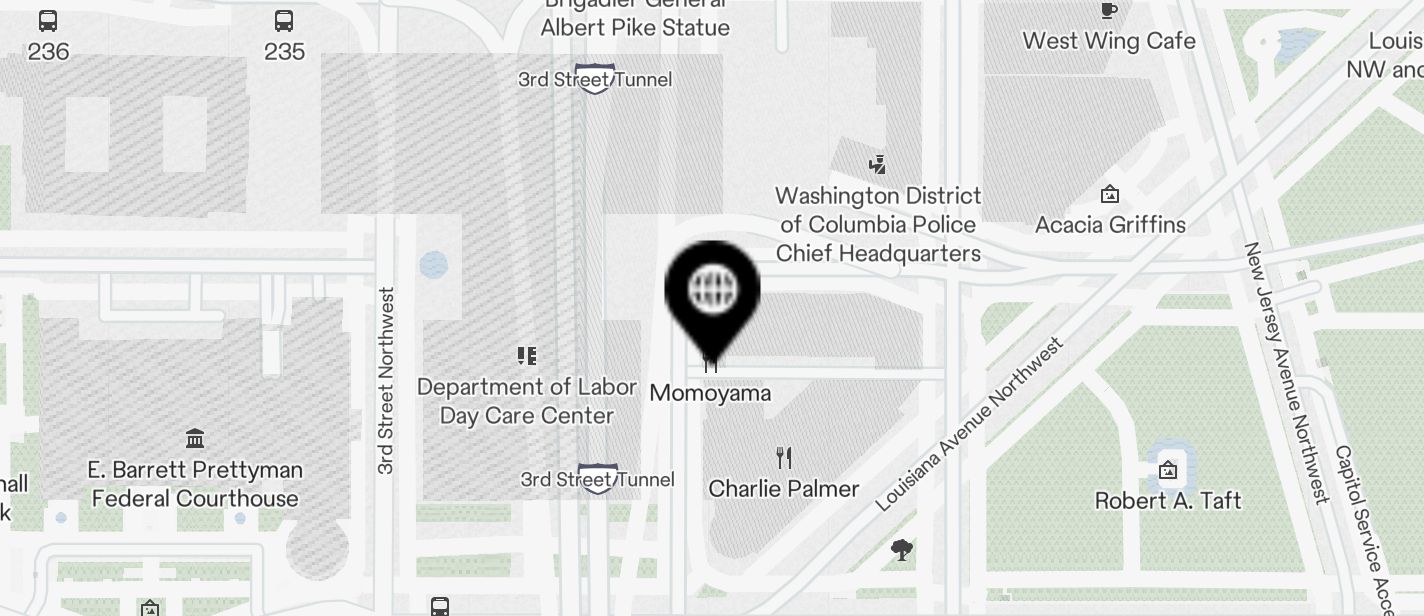Open Department of Labor Day Care Center marker

[527, 356]
